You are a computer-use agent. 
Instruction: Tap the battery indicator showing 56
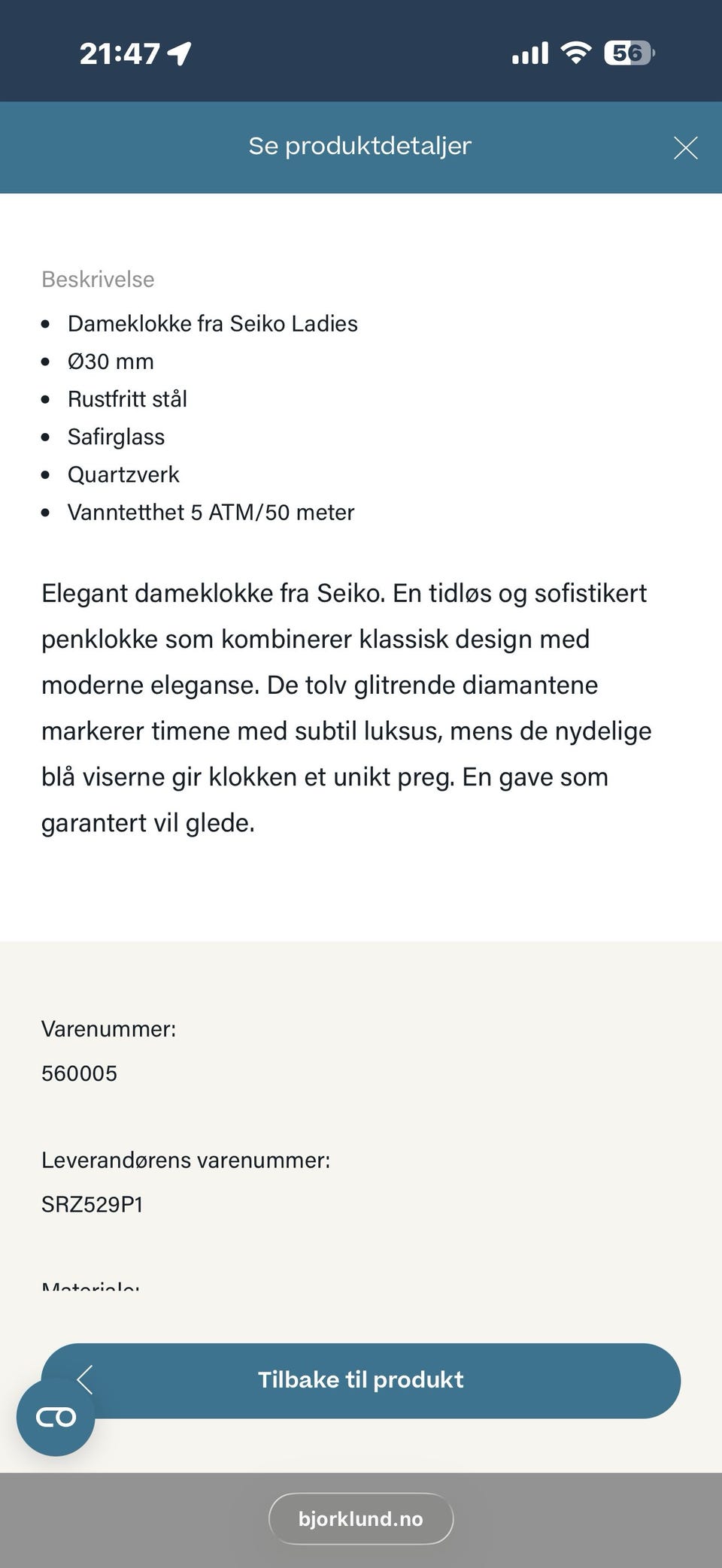pyautogui.click(x=629, y=53)
